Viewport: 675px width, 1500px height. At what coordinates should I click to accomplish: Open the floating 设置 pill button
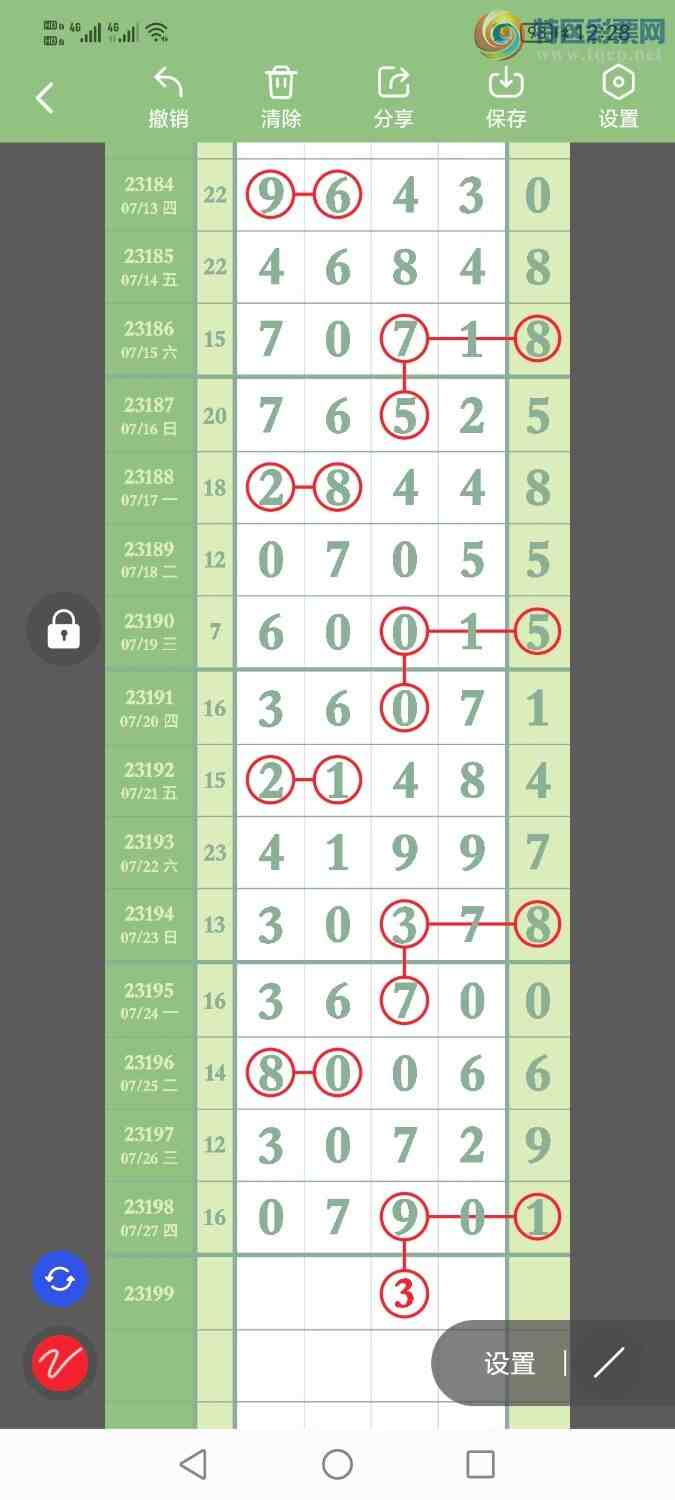[510, 1363]
